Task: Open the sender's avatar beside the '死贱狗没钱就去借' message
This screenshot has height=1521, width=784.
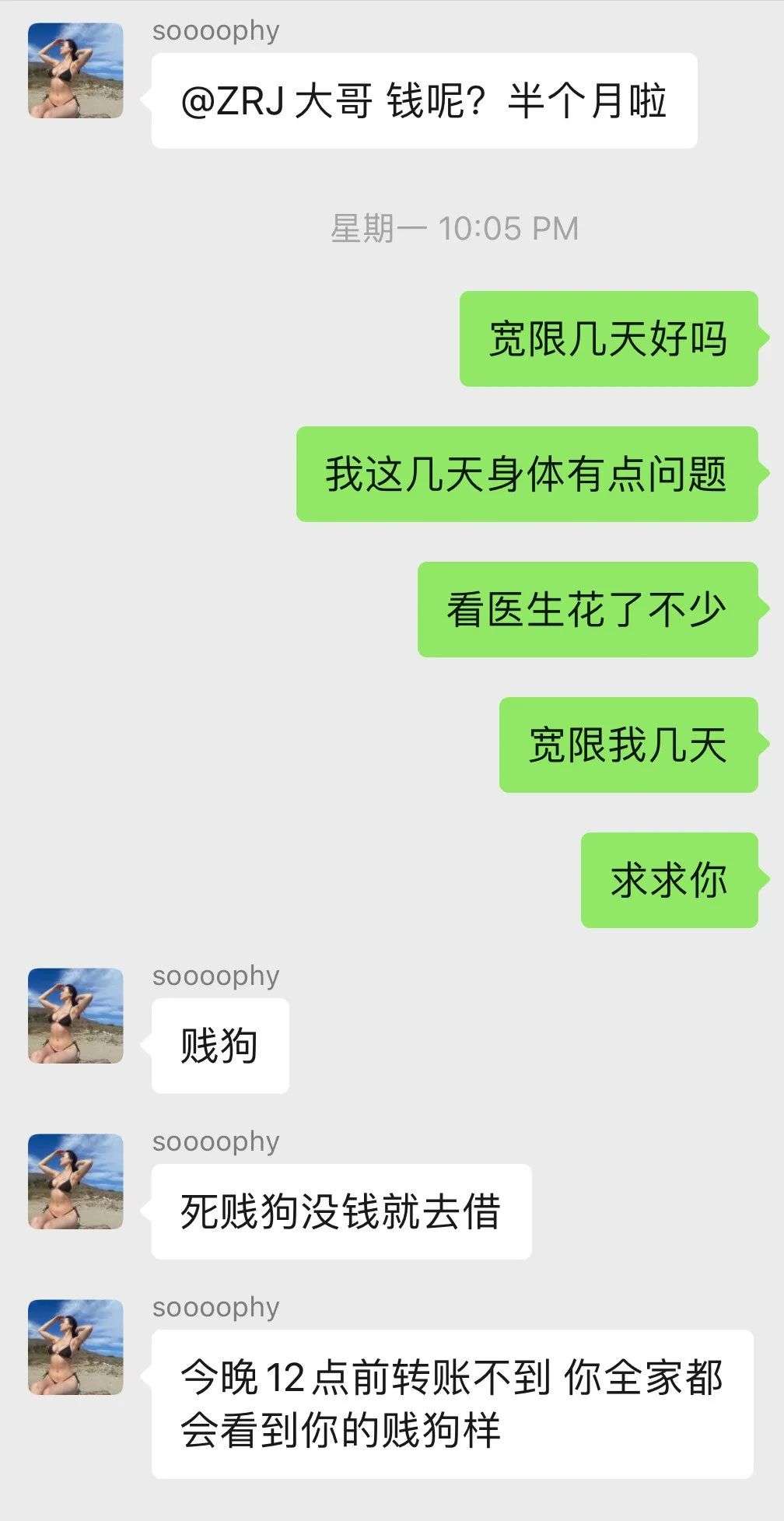Action: (x=75, y=1181)
